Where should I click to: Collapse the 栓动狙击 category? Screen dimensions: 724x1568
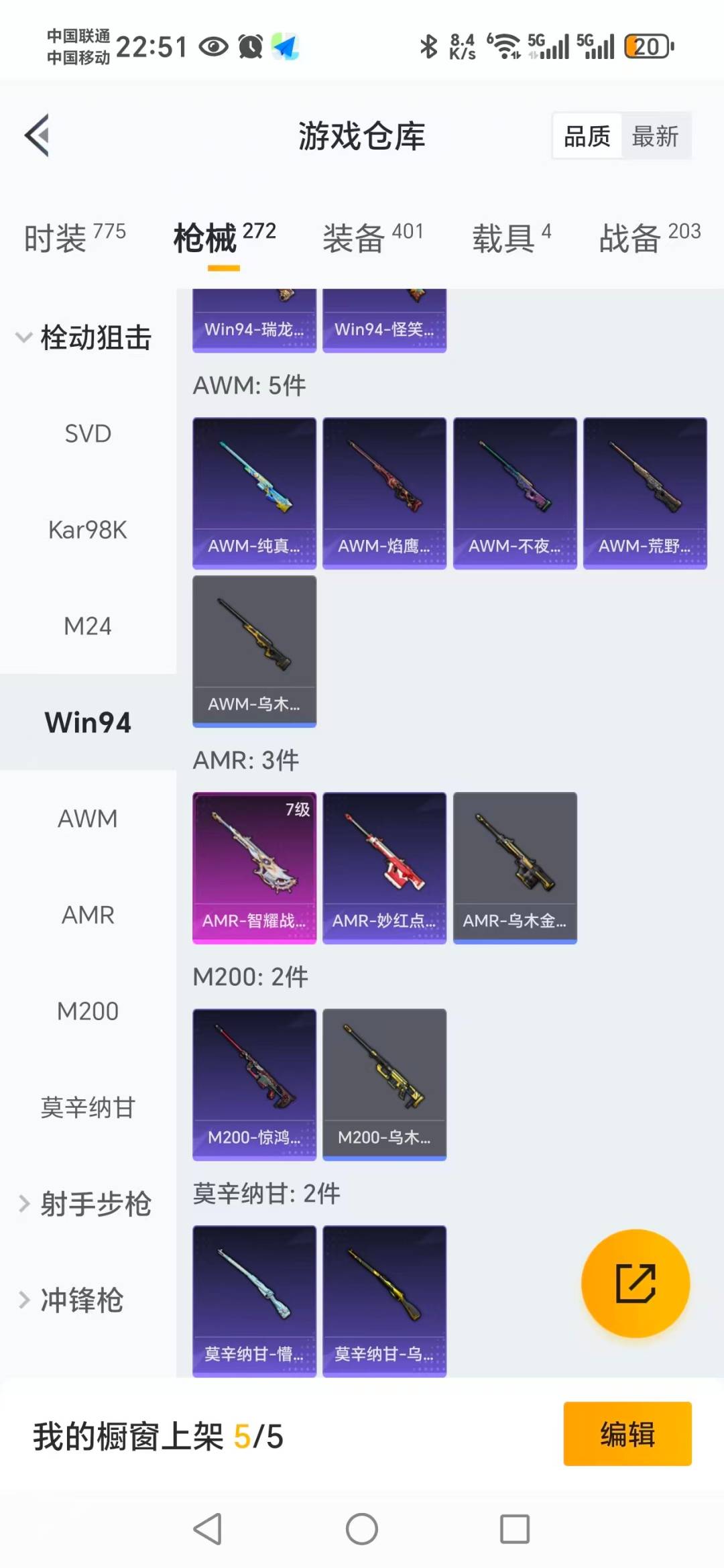84,337
